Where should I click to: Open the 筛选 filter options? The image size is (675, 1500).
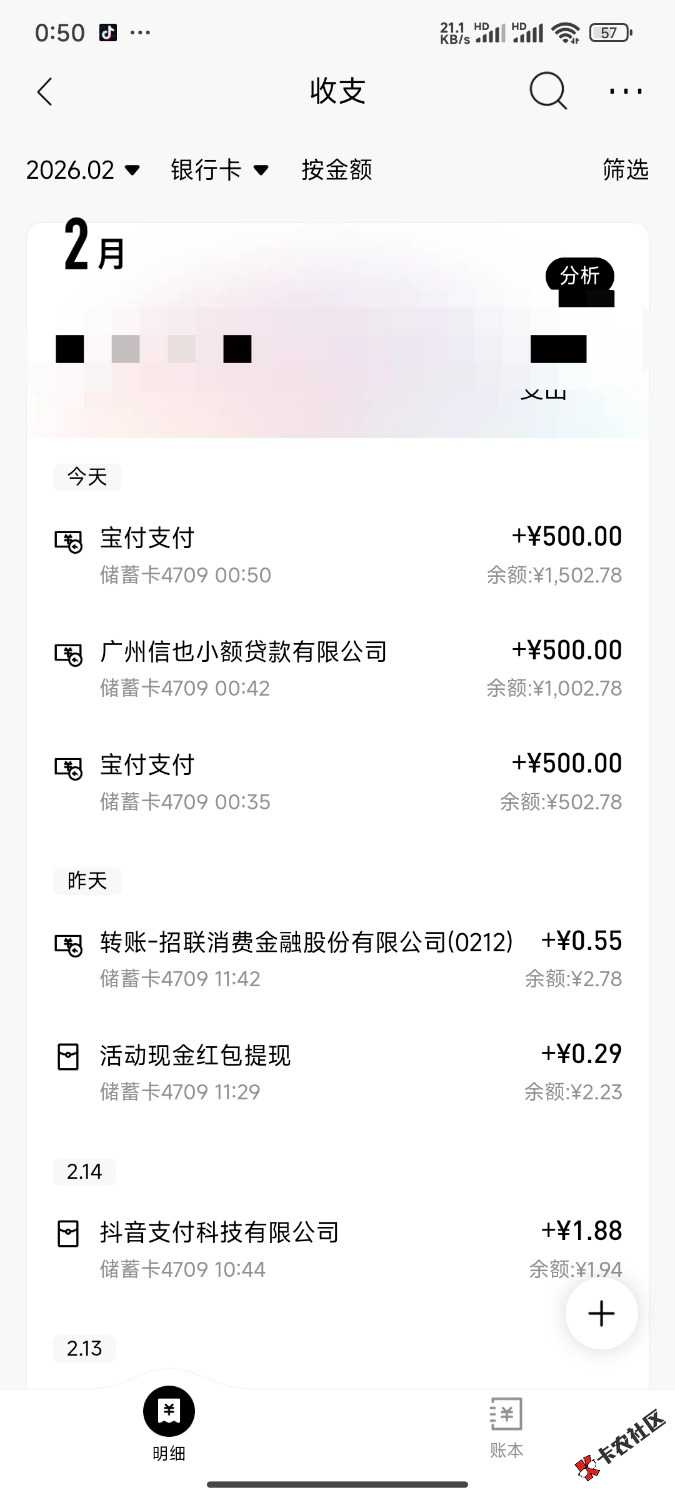(x=625, y=170)
